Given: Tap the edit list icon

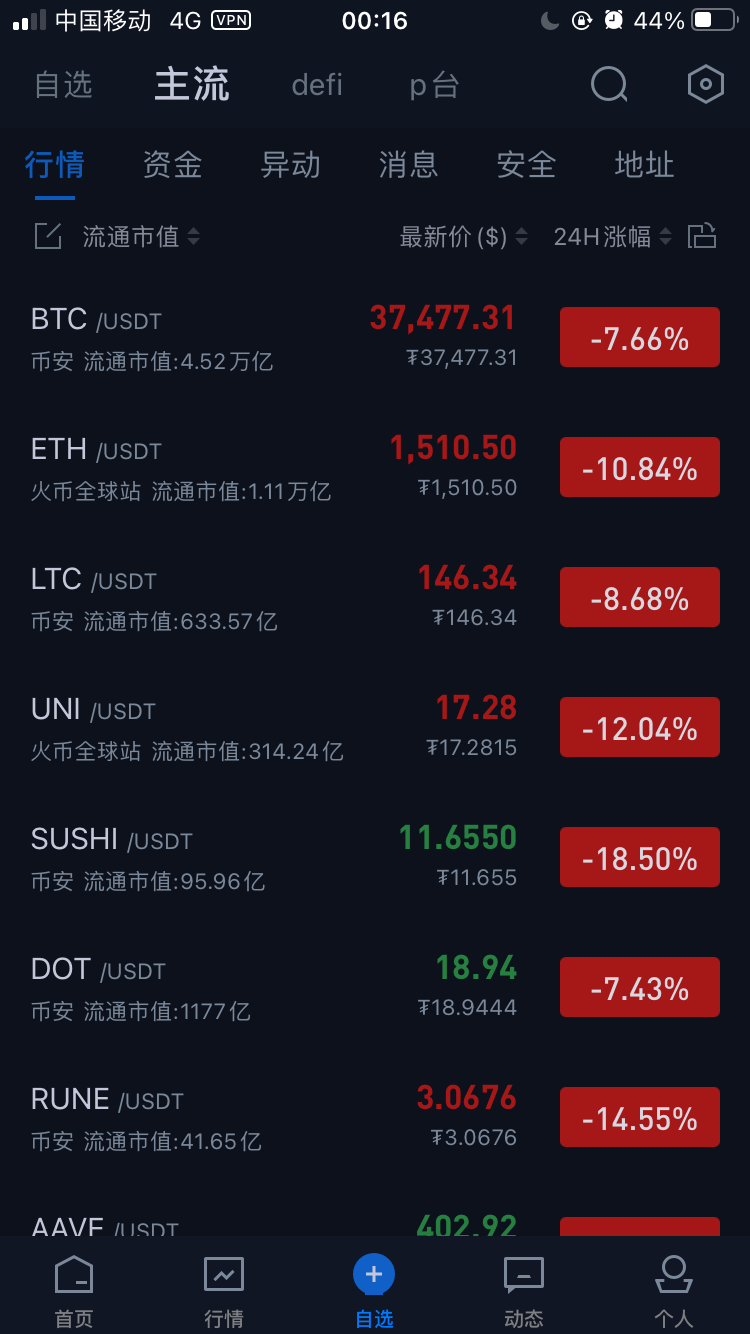Looking at the screenshot, I should (48, 237).
